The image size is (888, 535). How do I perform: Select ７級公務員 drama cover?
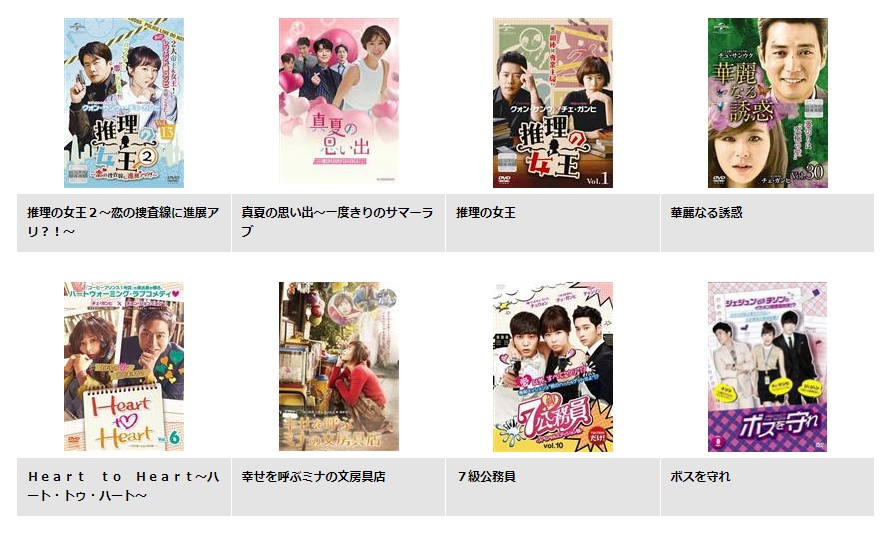pos(552,367)
